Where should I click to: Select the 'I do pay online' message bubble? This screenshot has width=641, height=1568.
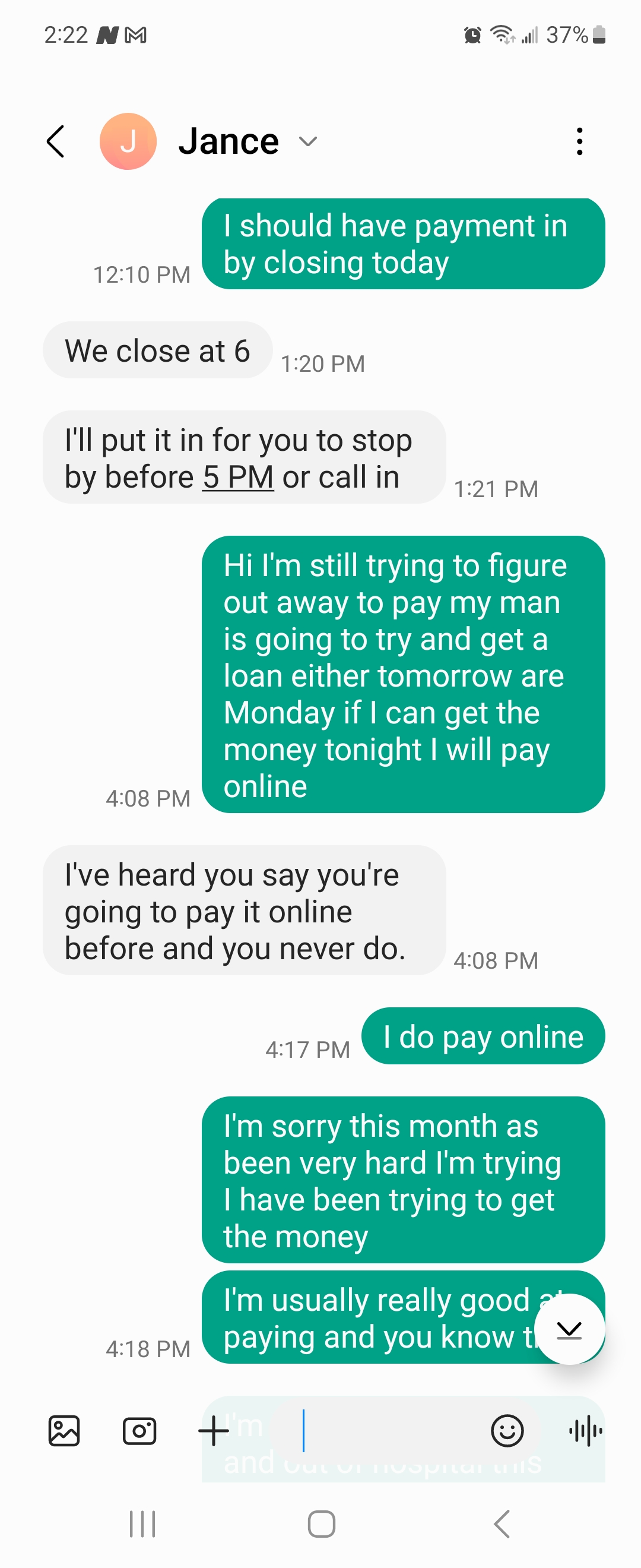pos(483,1037)
